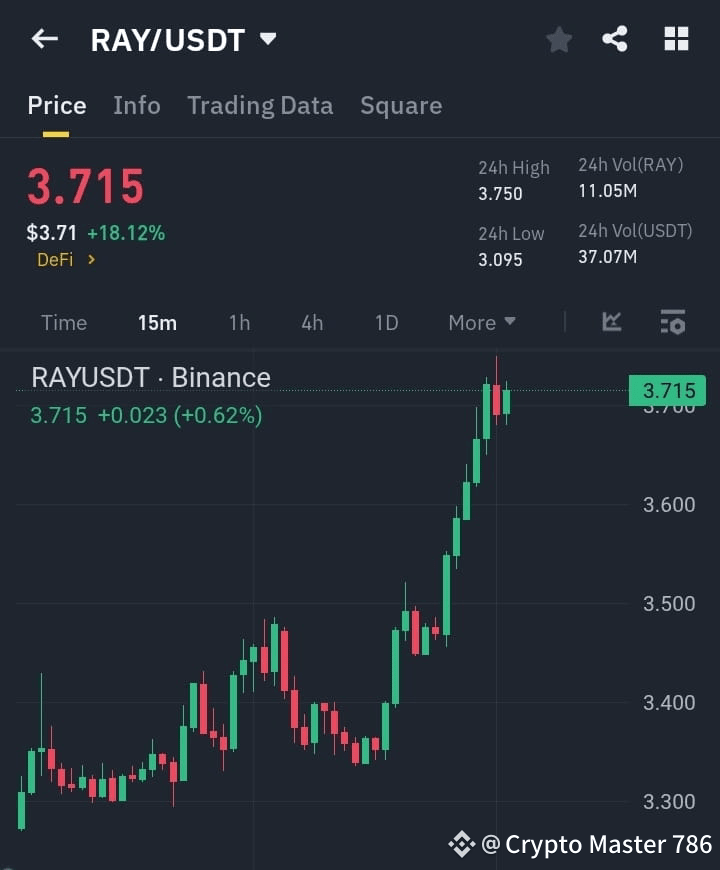The width and height of the screenshot is (720, 870).
Task: Open chart settings icon beside line chart
Action: tap(672, 322)
